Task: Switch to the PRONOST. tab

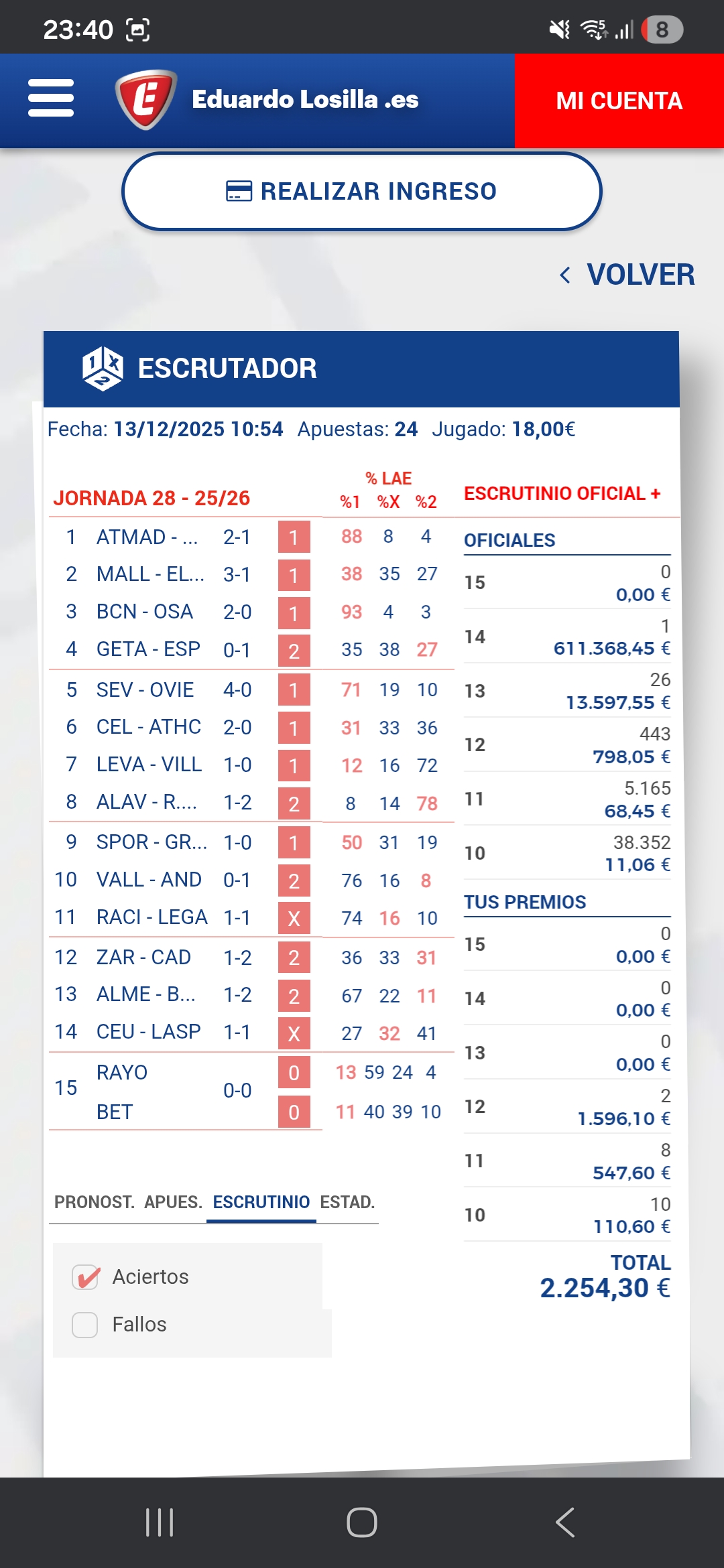Action: pyautogui.click(x=94, y=1202)
